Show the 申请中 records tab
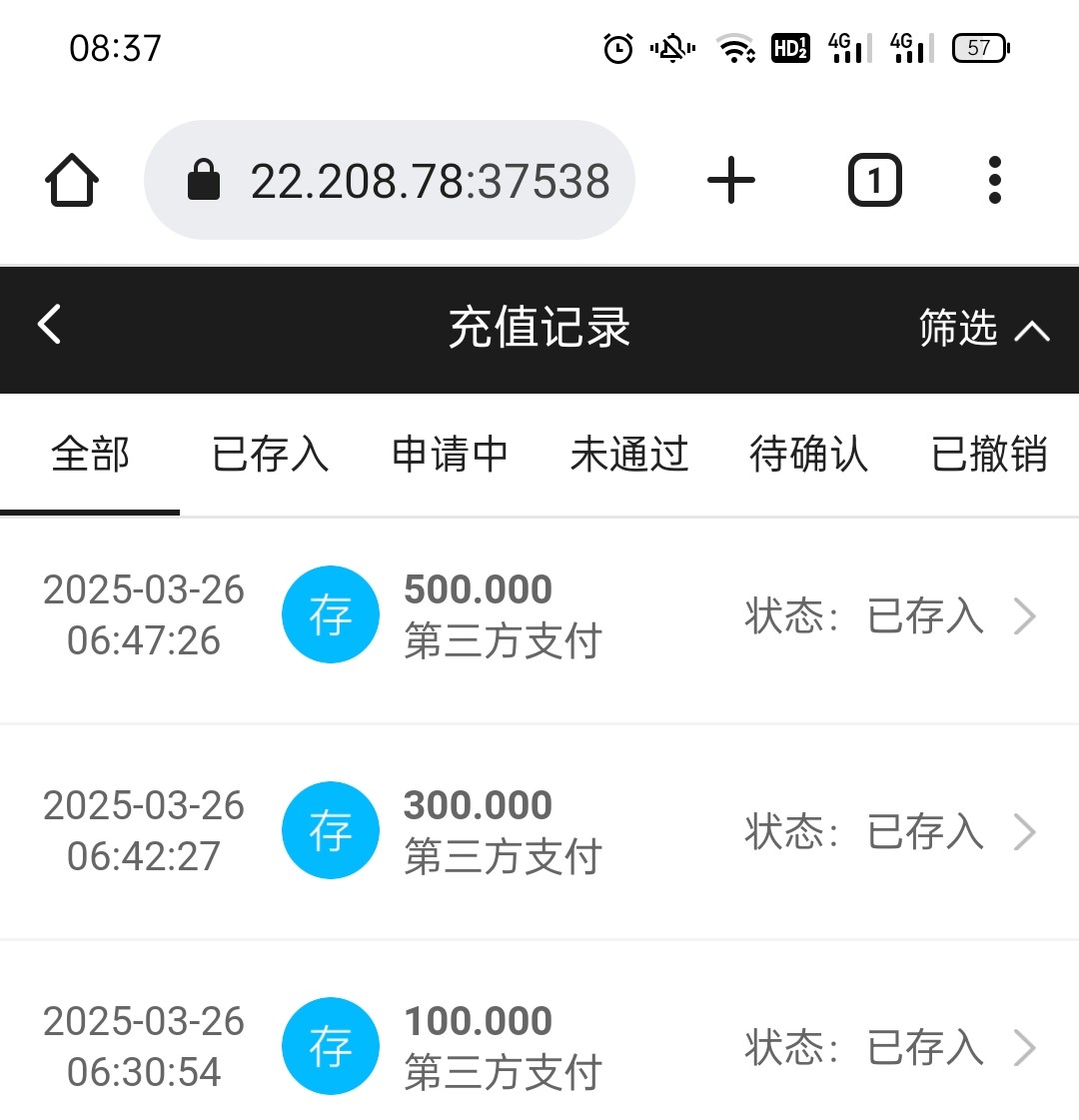 pyautogui.click(x=450, y=455)
